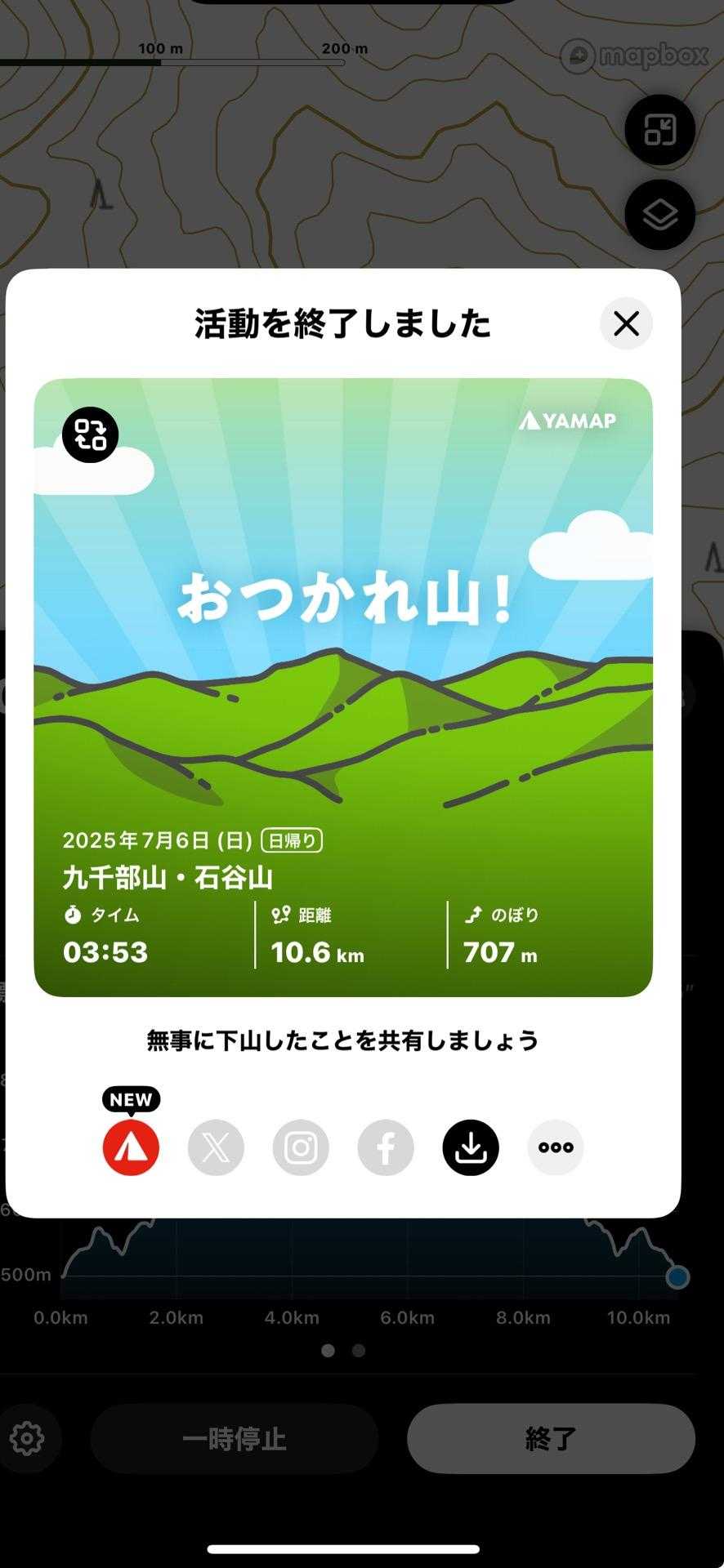Share the activity to YAMAP

[x=131, y=1147]
